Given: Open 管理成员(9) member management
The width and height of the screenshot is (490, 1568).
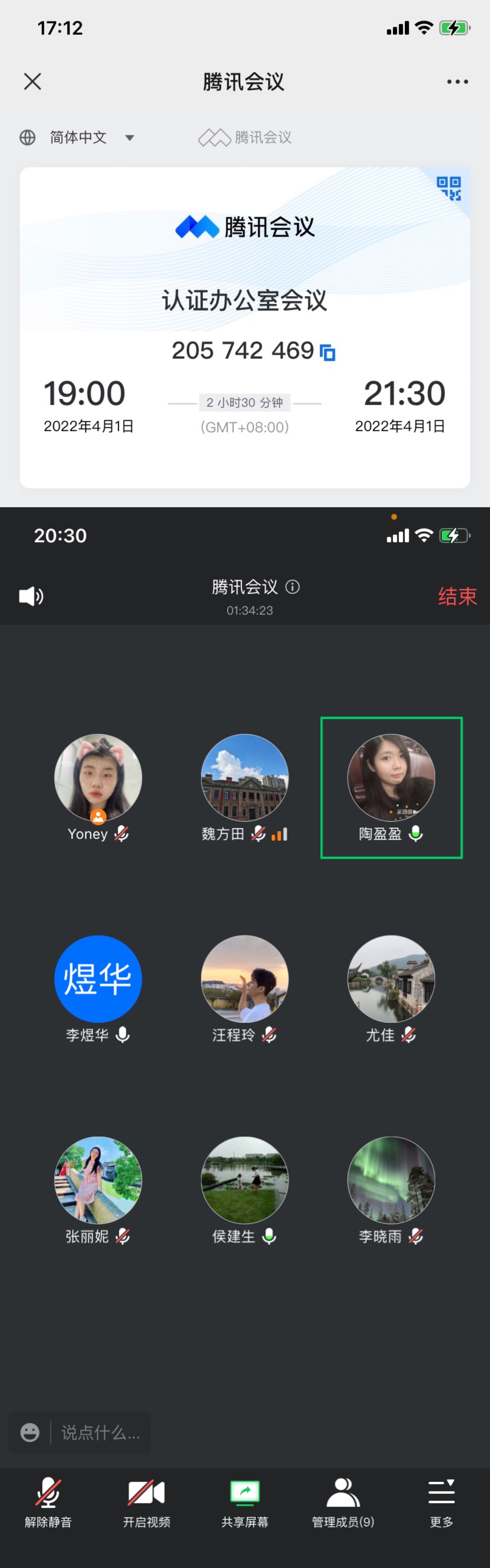Looking at the screenshot, I should click(x=343, y=1501).
